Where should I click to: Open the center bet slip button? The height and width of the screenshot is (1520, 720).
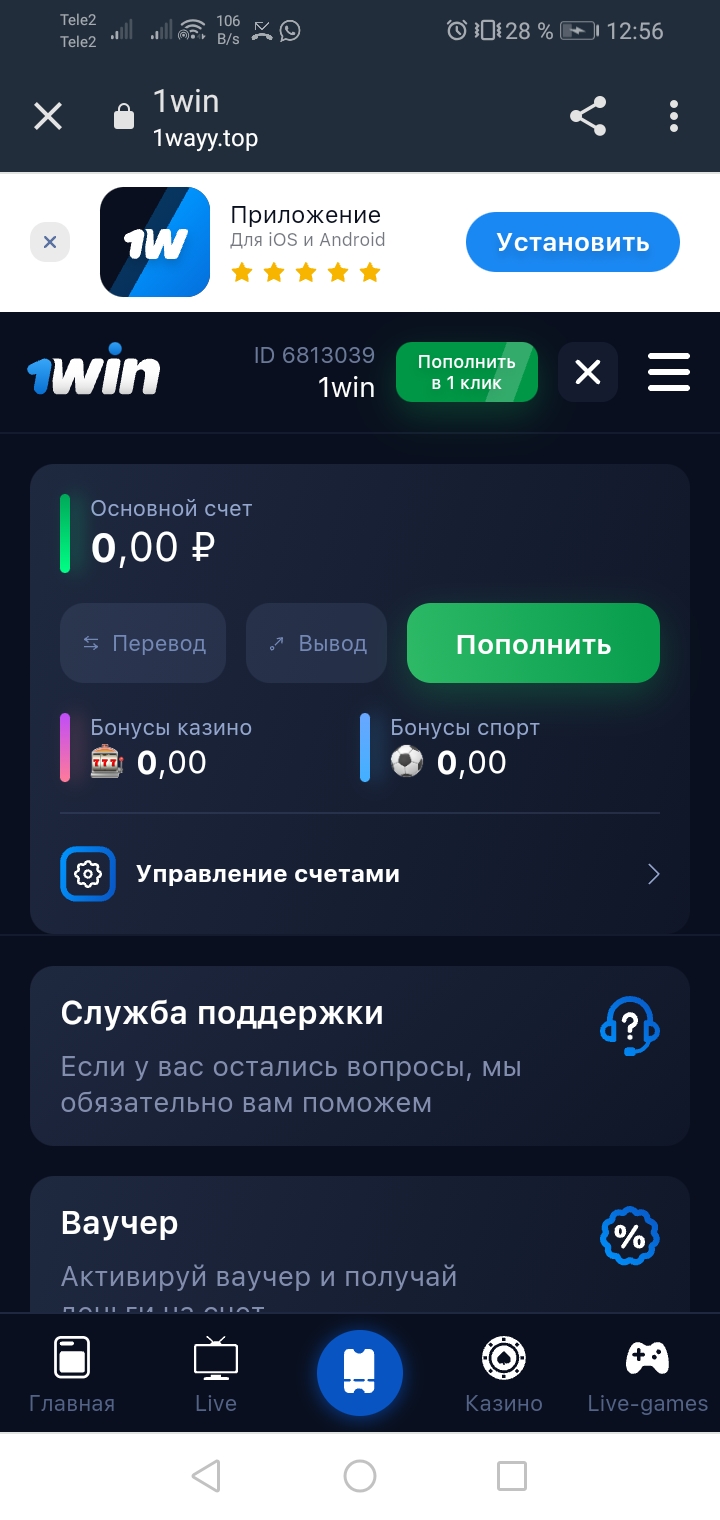[360, 1373]
